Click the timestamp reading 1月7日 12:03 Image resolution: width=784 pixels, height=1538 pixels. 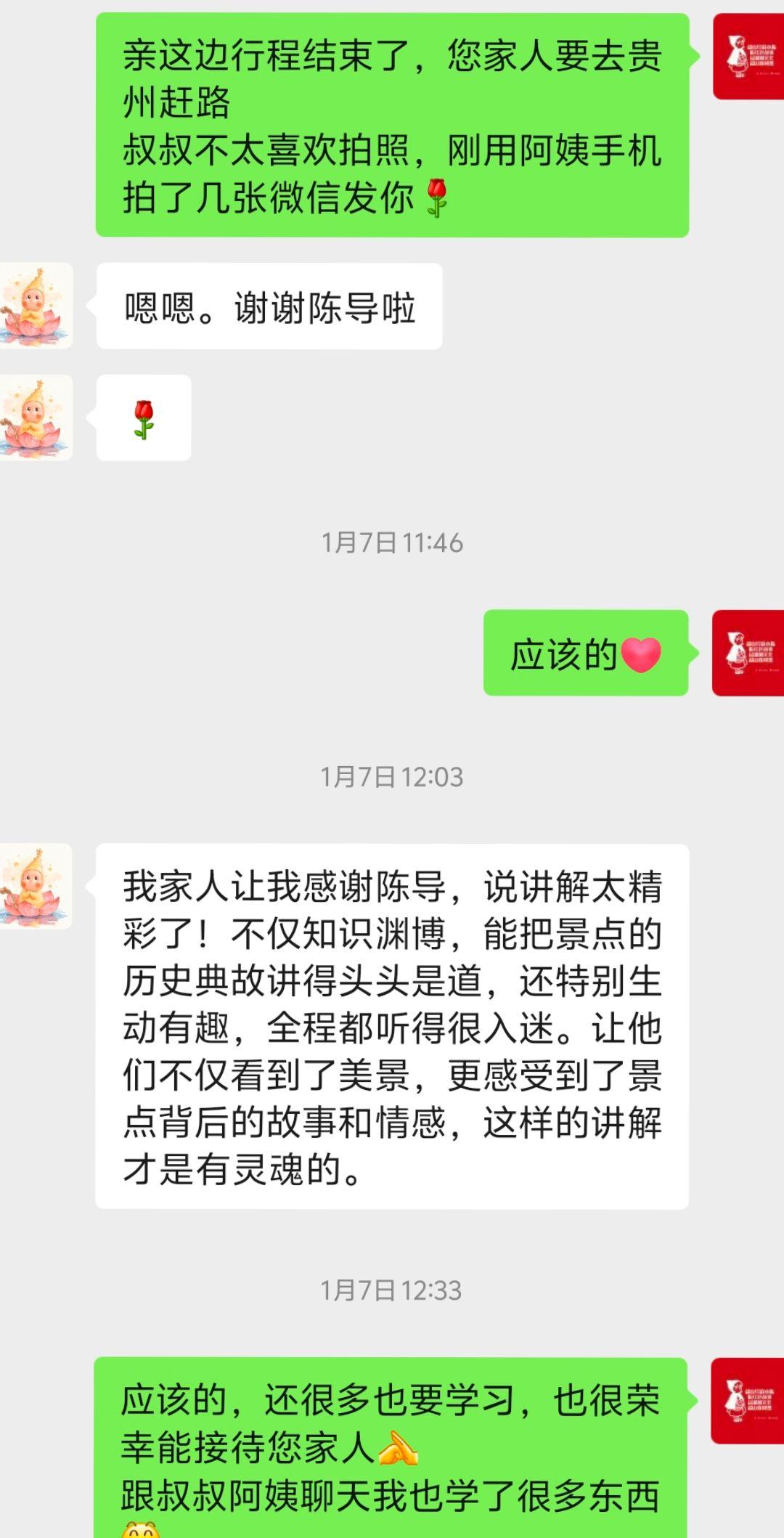[x=392, y=777]
